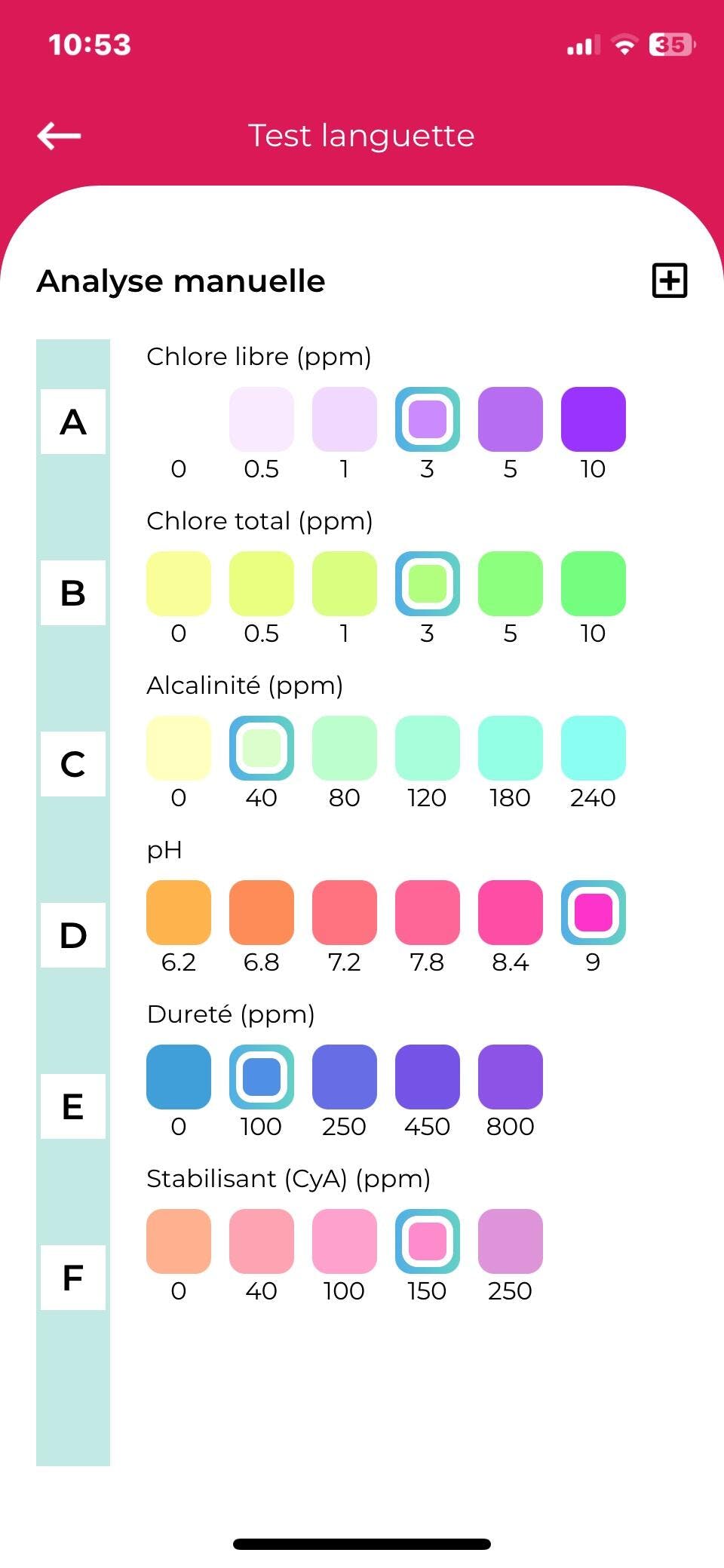This screenshot has width=724, height=1568.
Task: Select the pH 7.2 color
Action: 345,913
